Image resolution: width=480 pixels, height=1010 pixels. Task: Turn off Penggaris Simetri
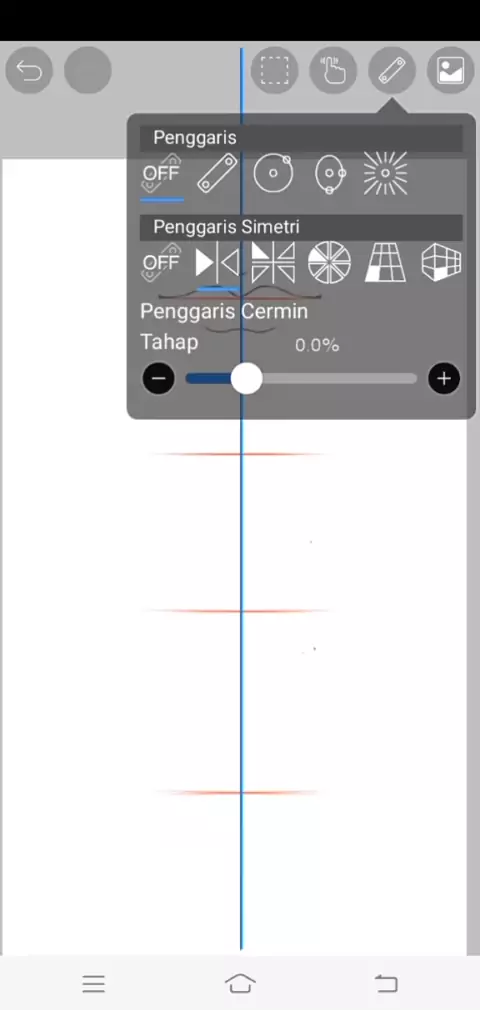[161, 263]
